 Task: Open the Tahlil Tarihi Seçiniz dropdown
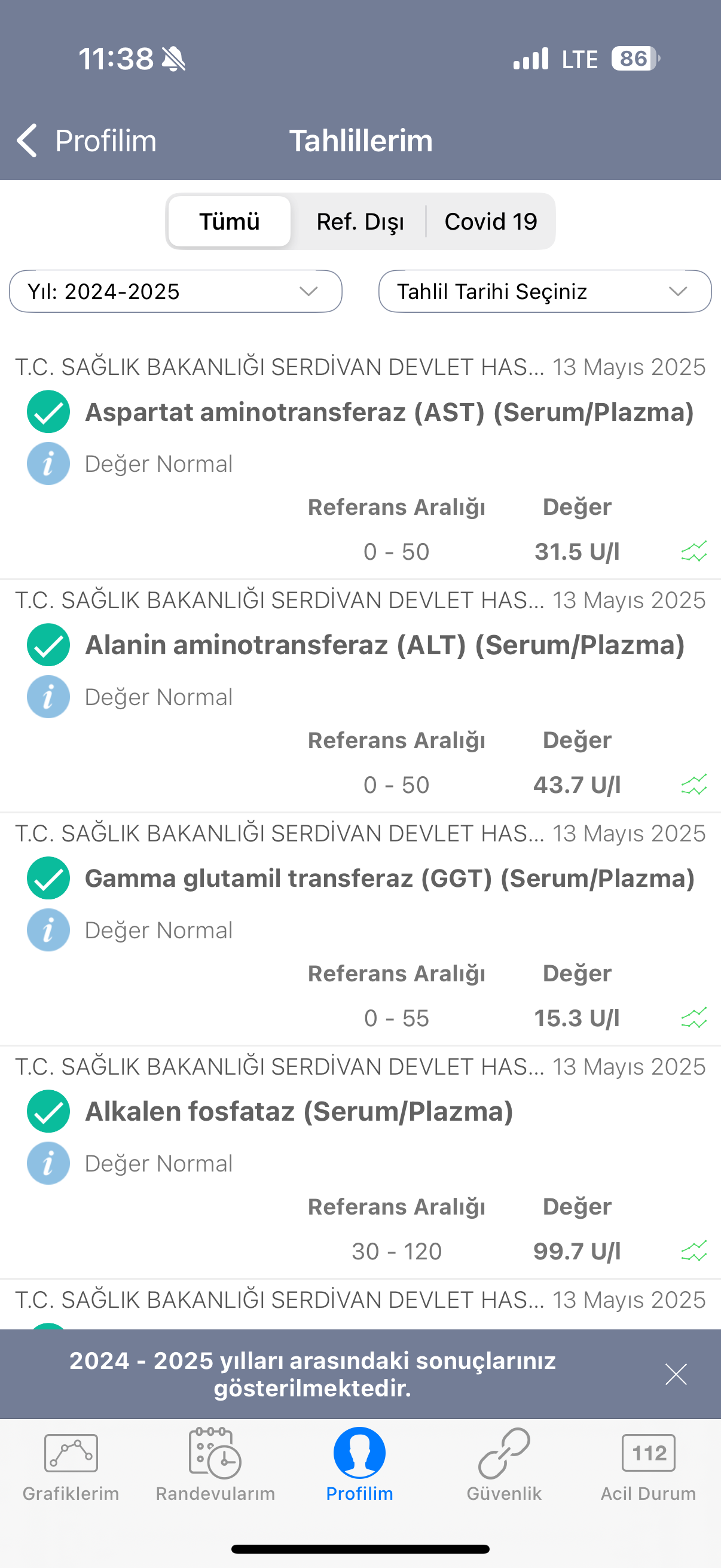coord(545,292)
